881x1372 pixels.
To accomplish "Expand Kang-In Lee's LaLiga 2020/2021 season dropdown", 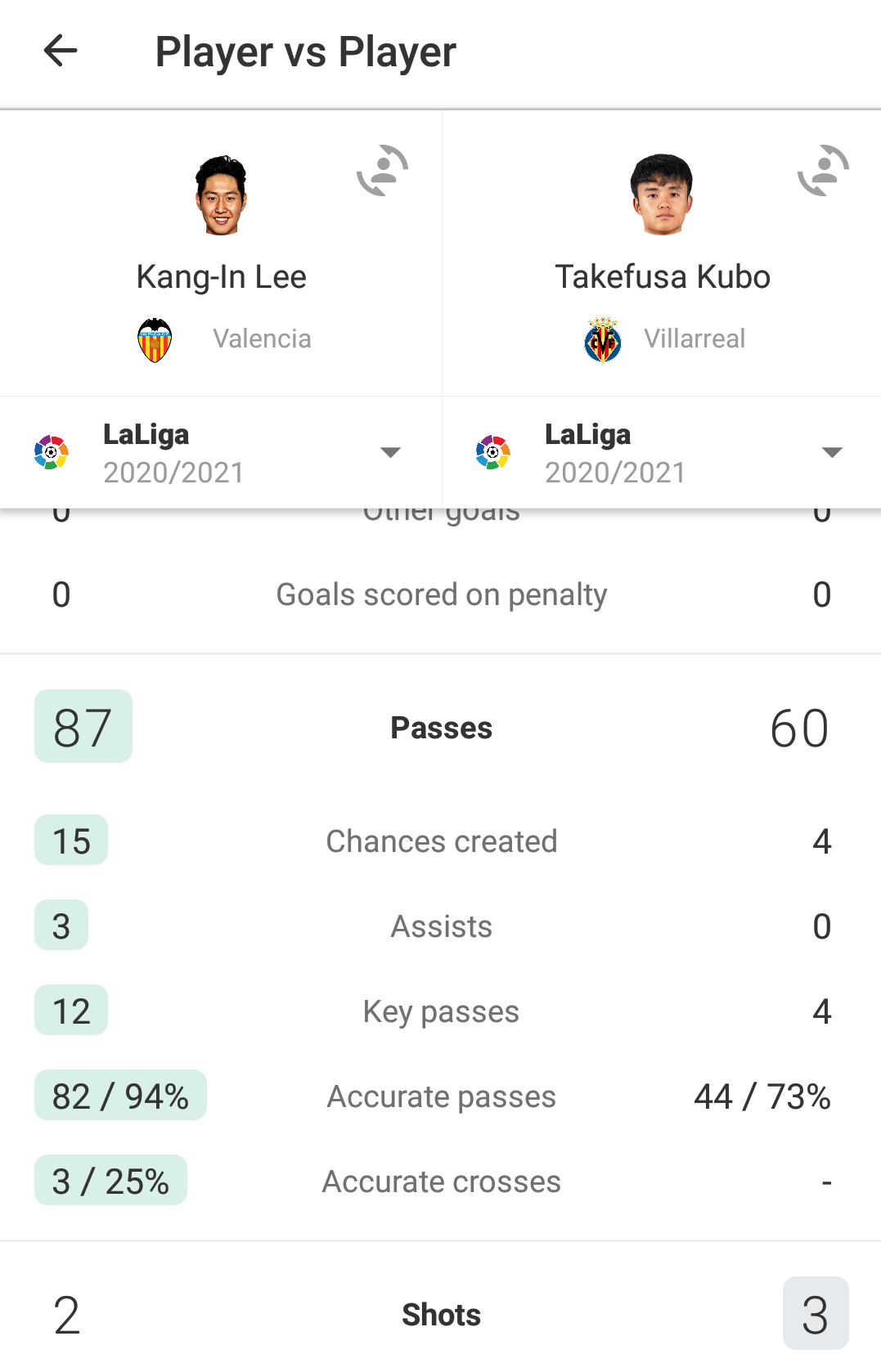I will [x=390, y=452].
